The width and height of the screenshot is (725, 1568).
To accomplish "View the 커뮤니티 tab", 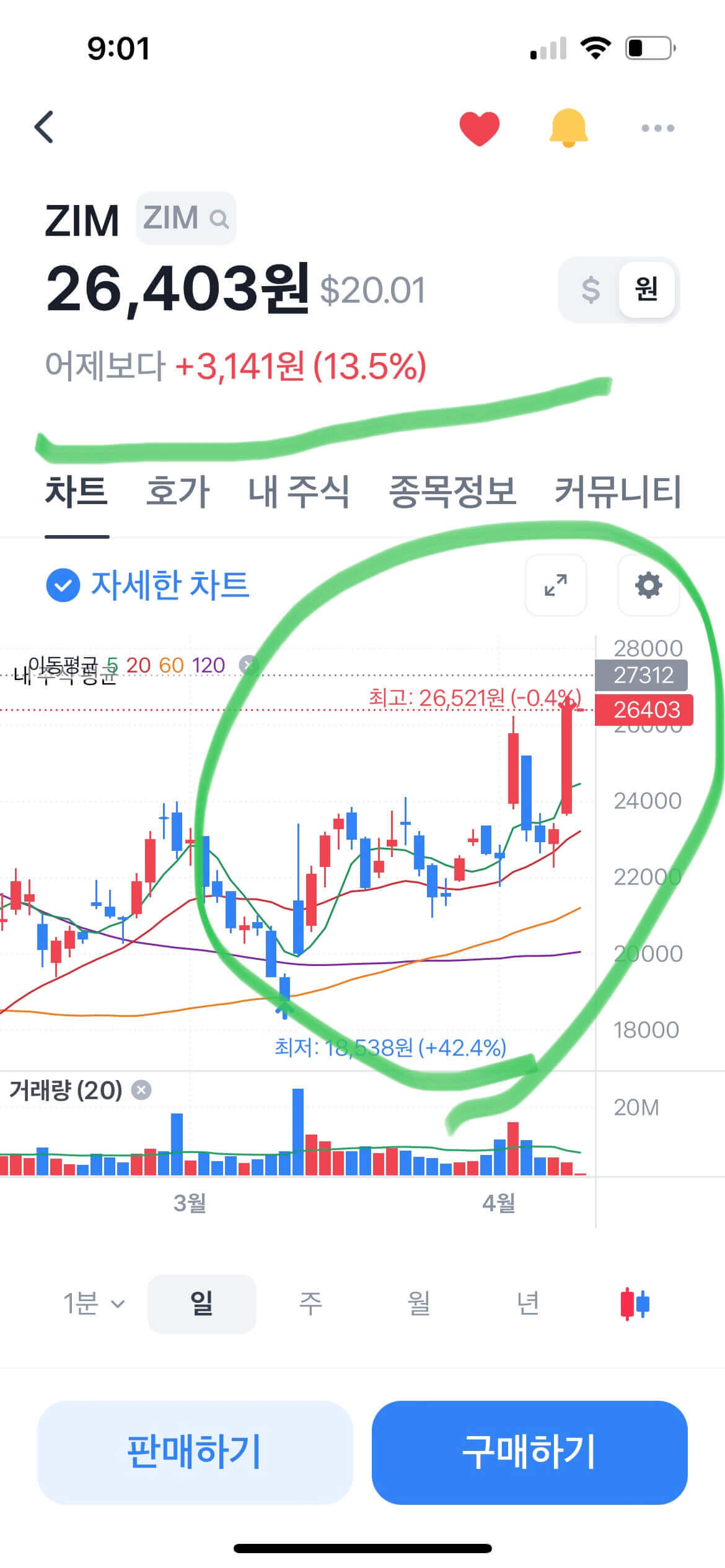I will [x=617, y=491].
